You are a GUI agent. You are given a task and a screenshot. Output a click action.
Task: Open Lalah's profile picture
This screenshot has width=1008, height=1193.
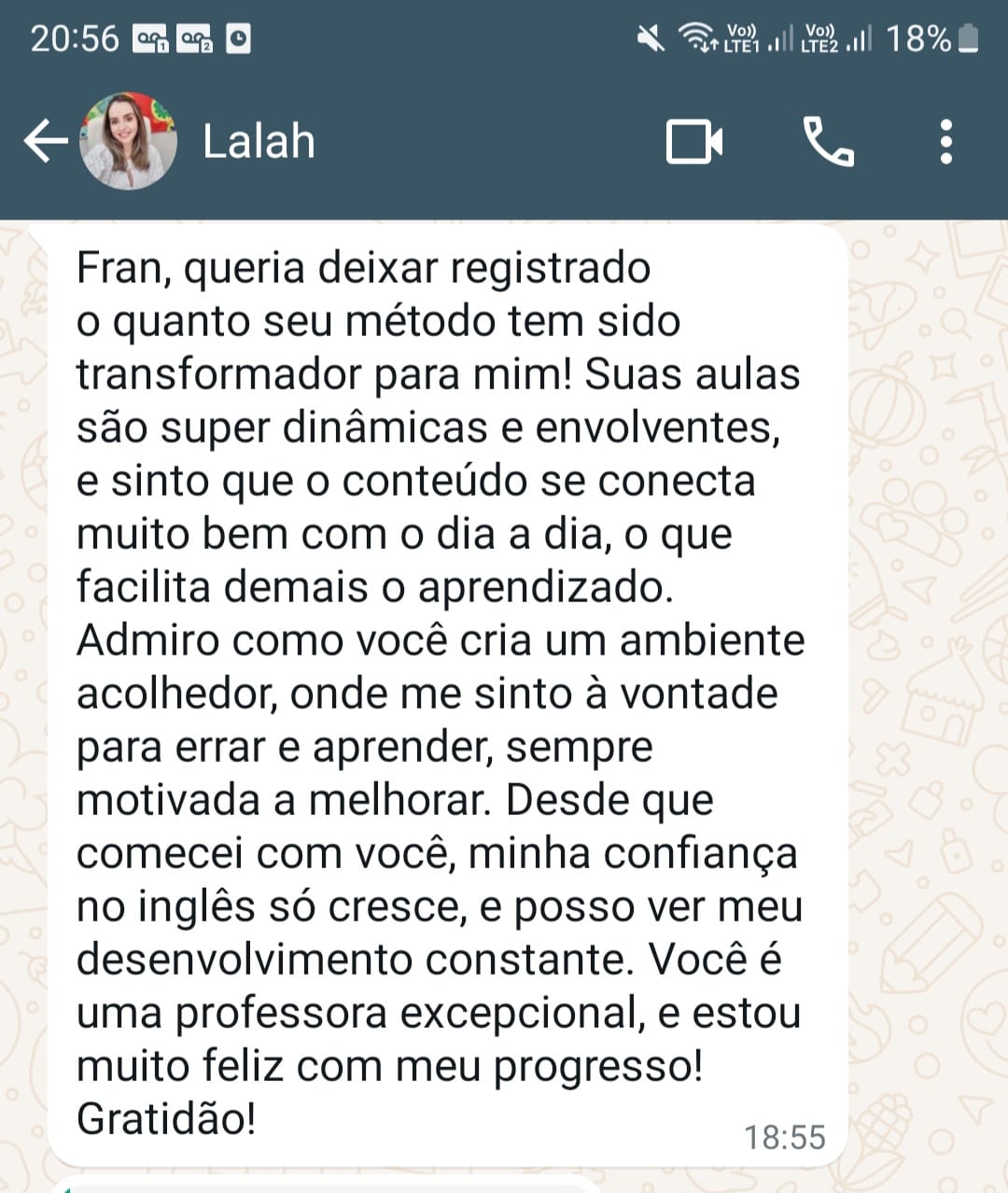pyautogui.click(x=128, y=142)
